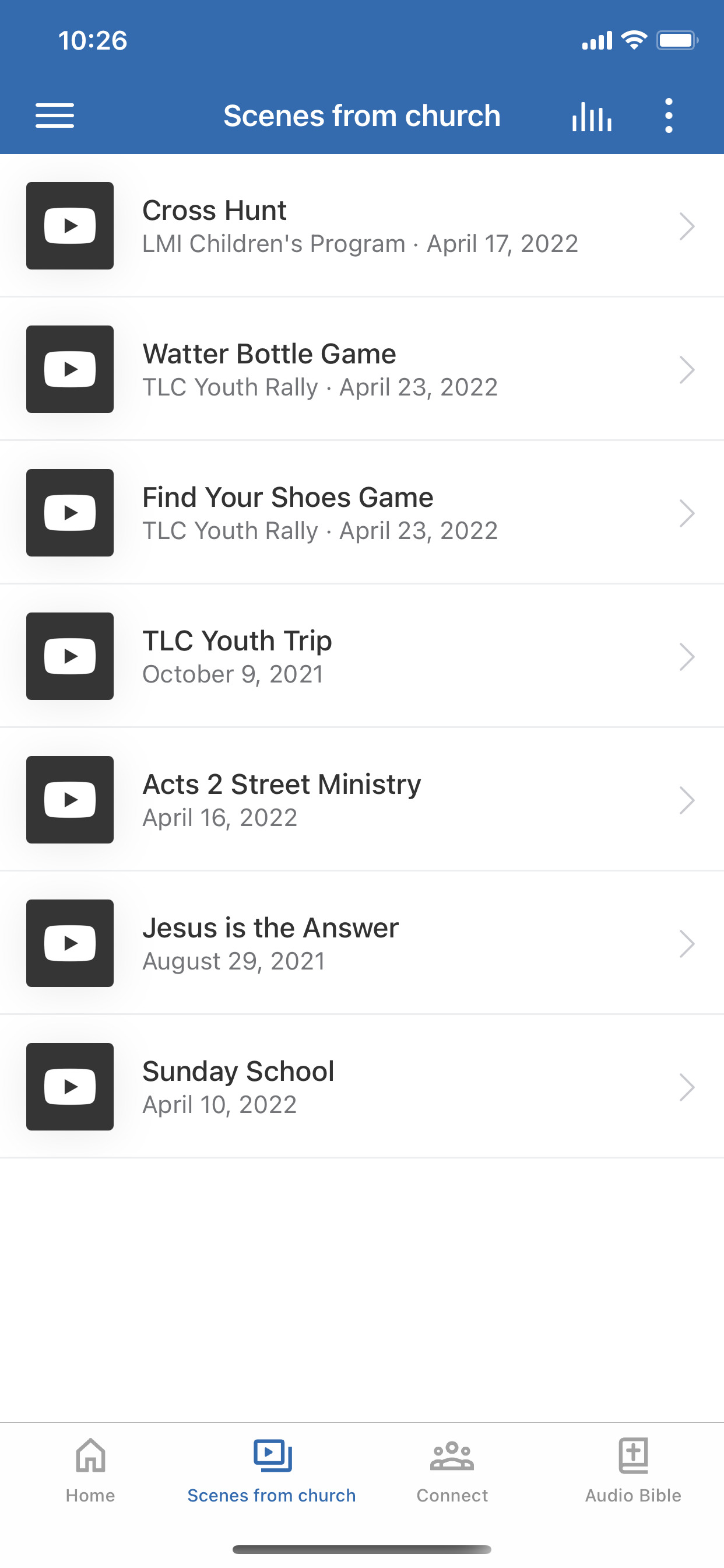
Task: Select the Scenes from church tab
Action: coord(271,1471)
